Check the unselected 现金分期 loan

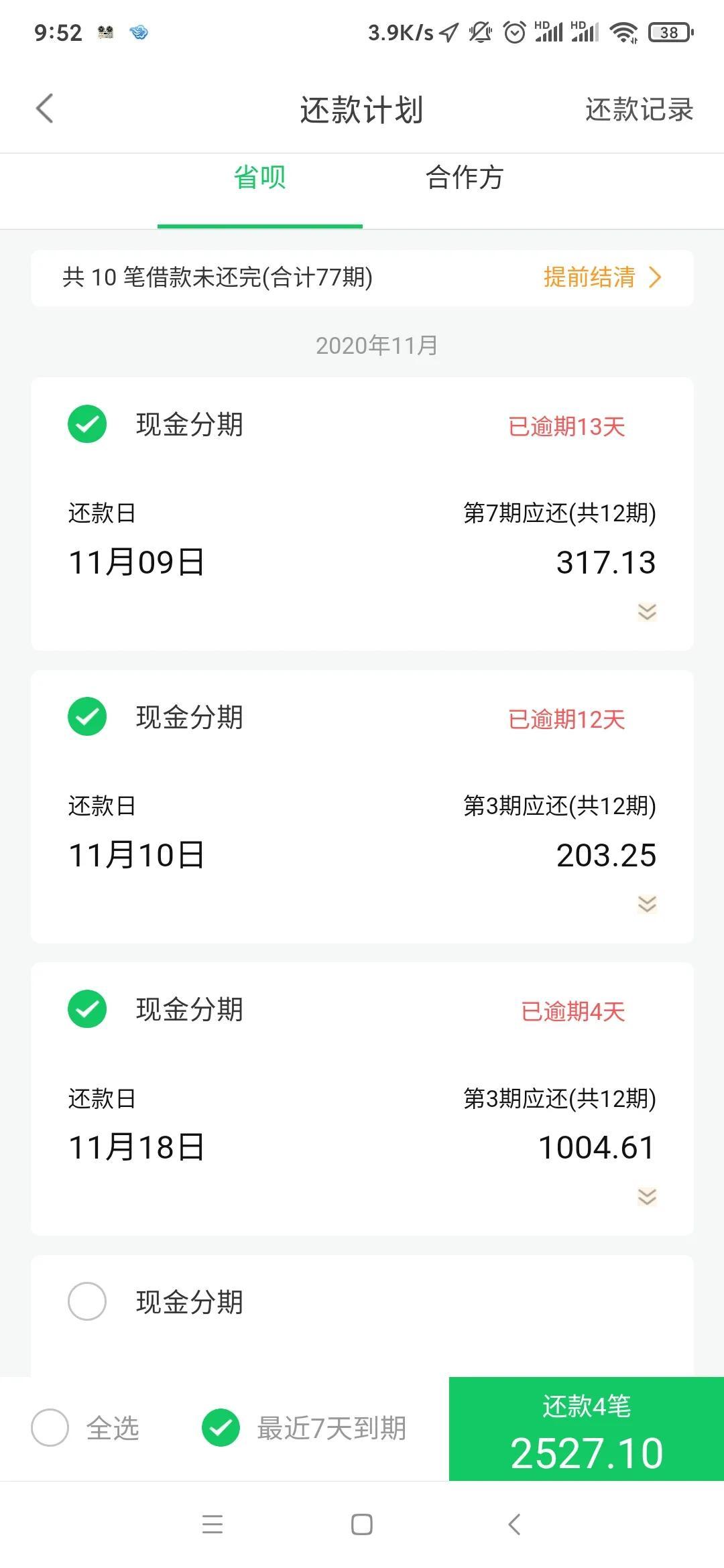click(87, 1301)
